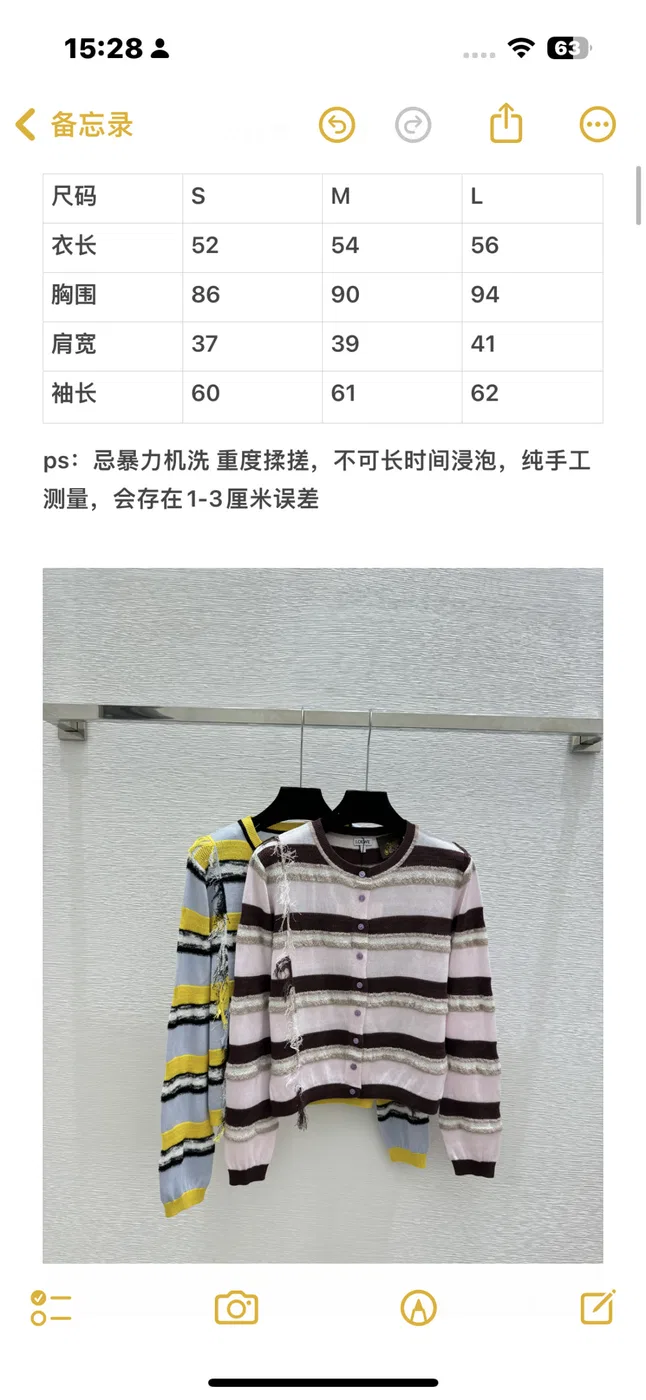Image resolution: width=646 pixels, height=1400 pixels.
Task: Share this note
Action: [507, 123]
